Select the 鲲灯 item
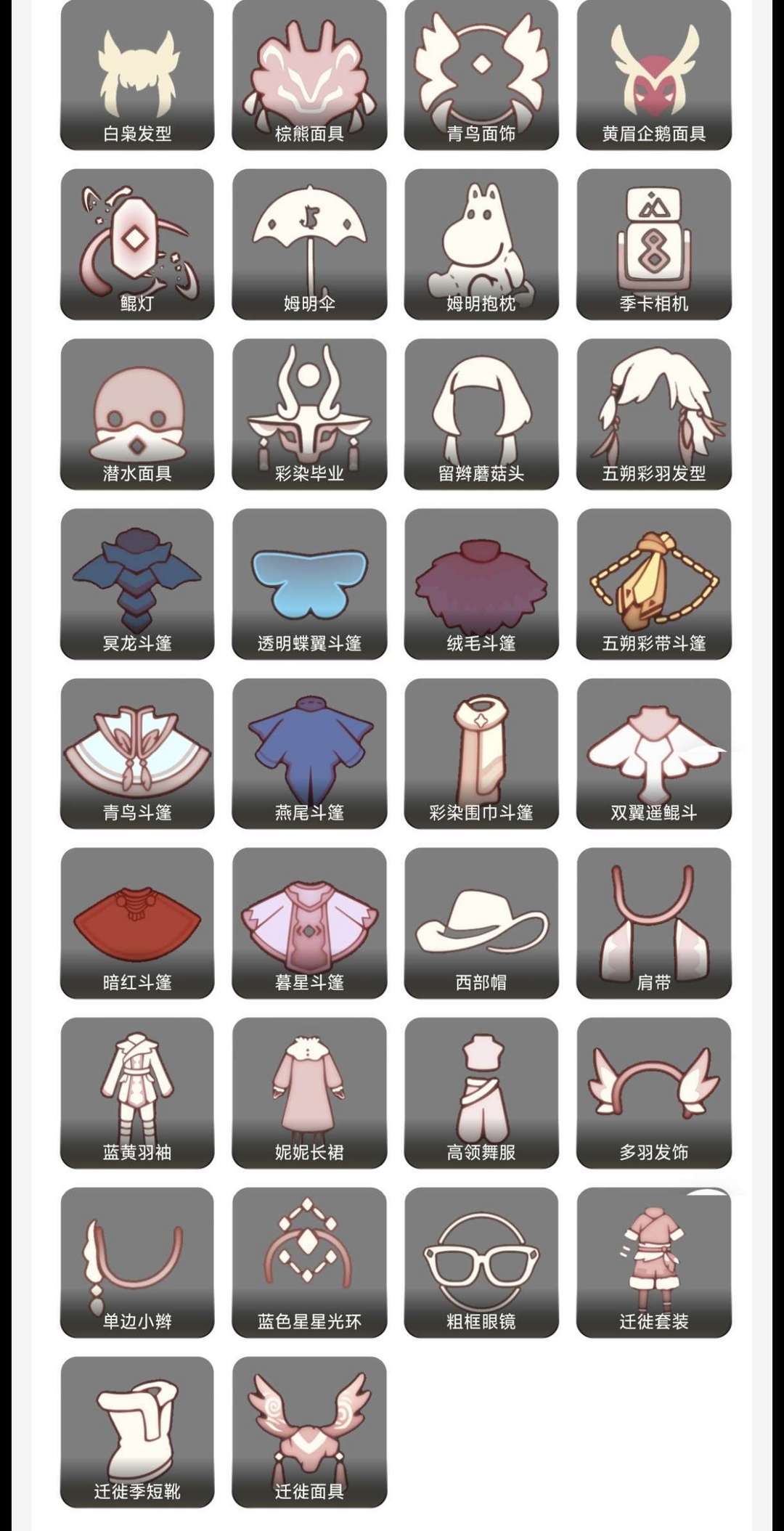This screenshot has height=1531, width=784. pos(137,245)
